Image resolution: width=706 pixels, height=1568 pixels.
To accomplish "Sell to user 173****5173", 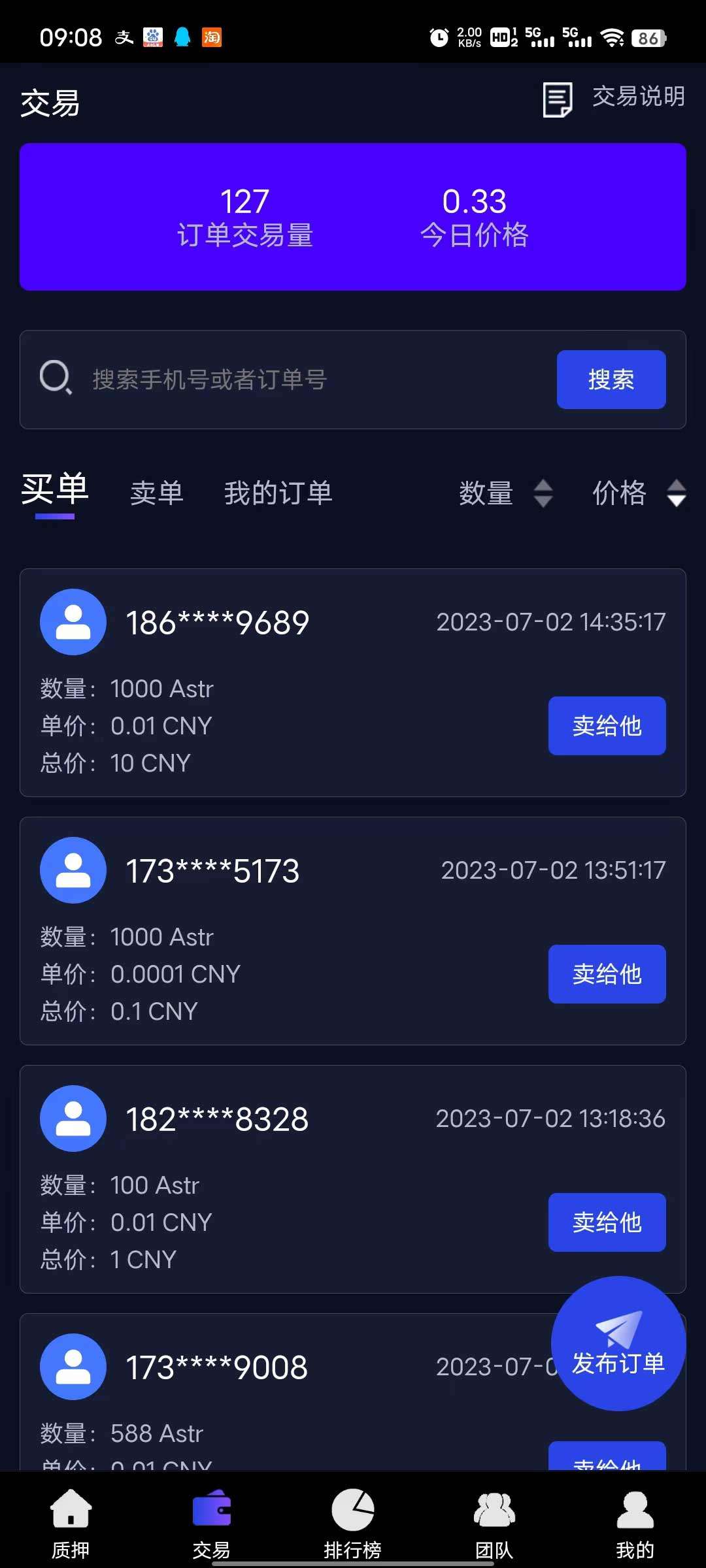I will coord(607,974).
